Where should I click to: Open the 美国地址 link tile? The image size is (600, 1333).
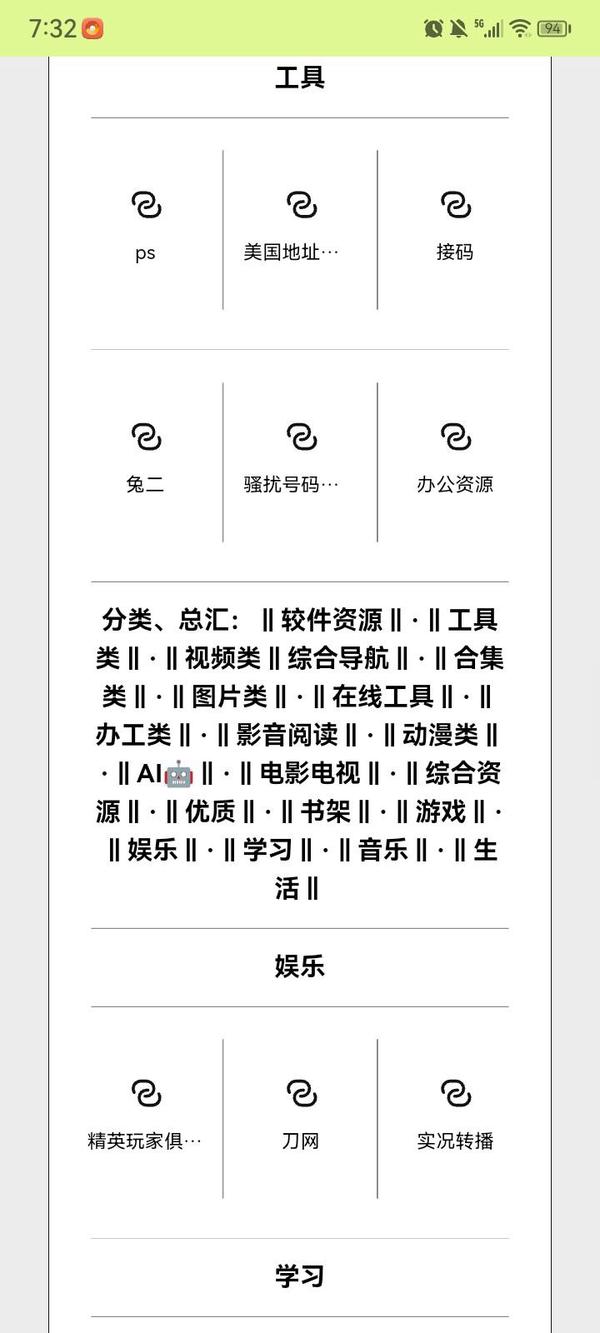point(301,228)
